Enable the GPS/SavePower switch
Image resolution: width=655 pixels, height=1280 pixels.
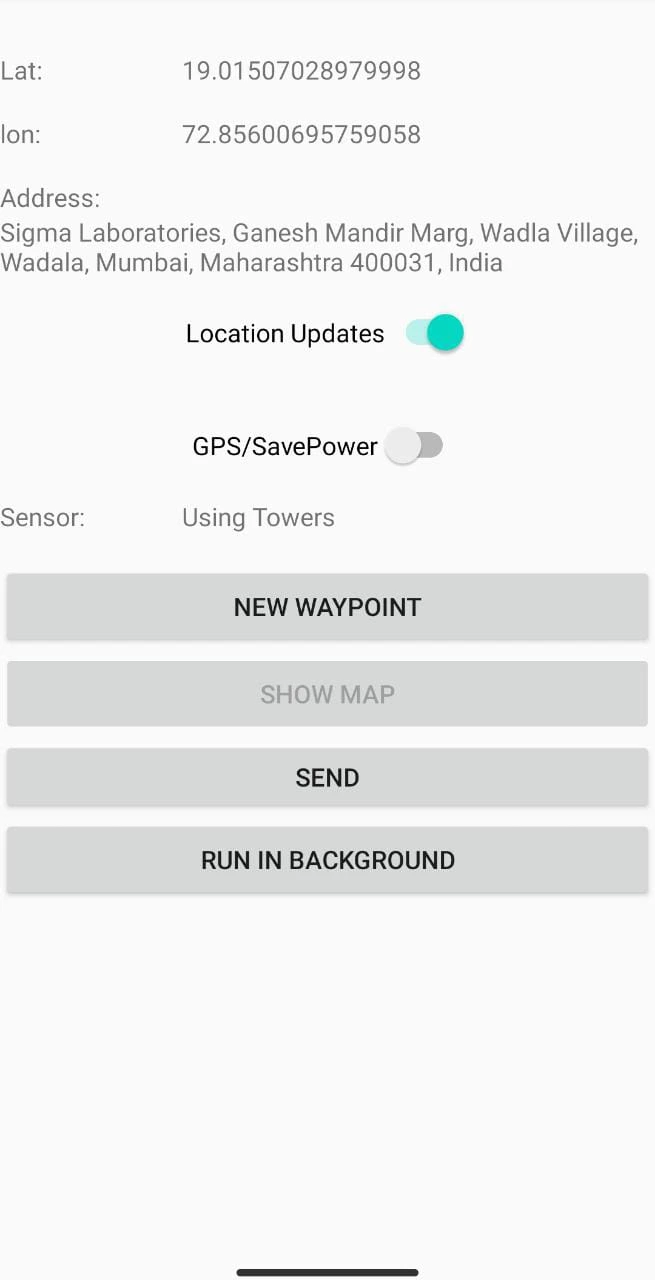pos(414,446)
